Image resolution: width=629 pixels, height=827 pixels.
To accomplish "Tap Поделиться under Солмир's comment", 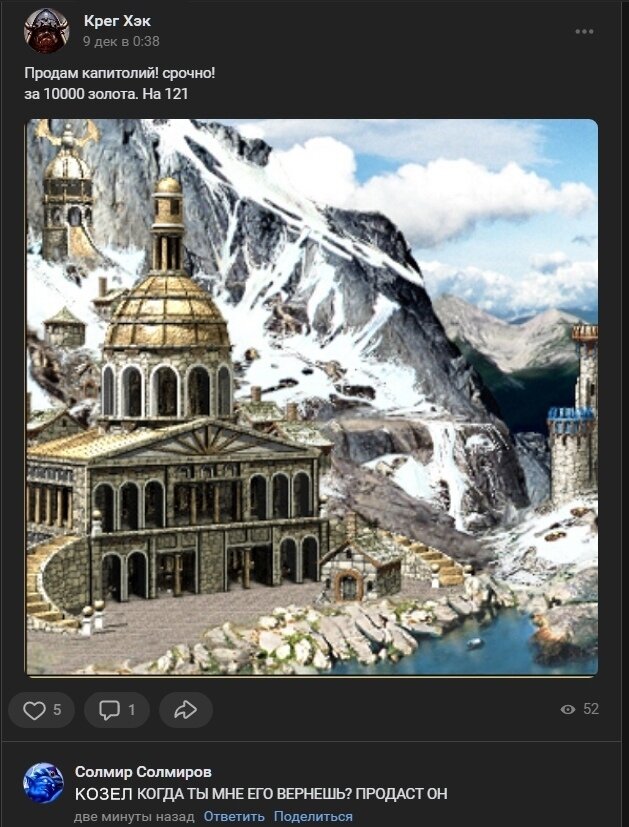I will coord(313,817).
